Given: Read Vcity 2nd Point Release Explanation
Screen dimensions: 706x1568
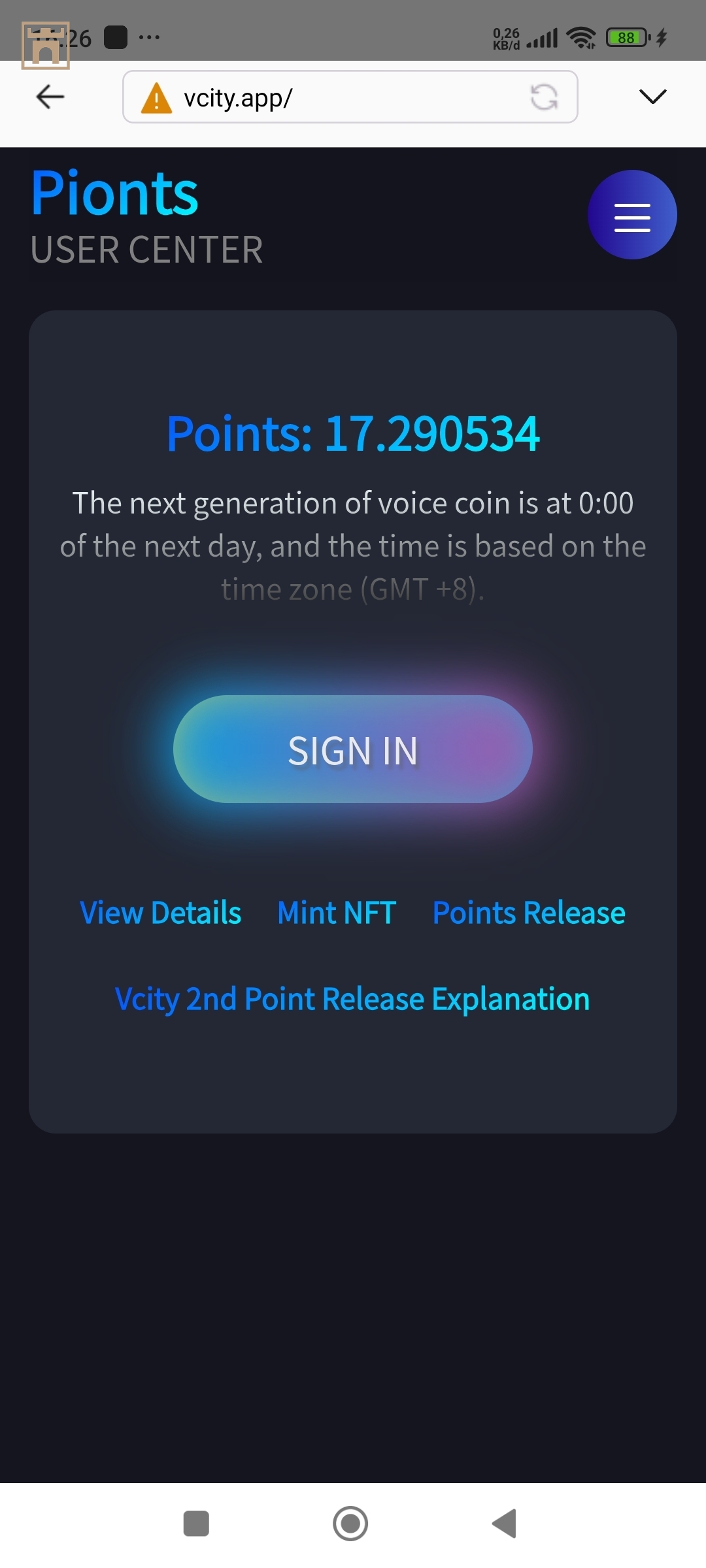Looking at the screenshot, I should 352,999.
